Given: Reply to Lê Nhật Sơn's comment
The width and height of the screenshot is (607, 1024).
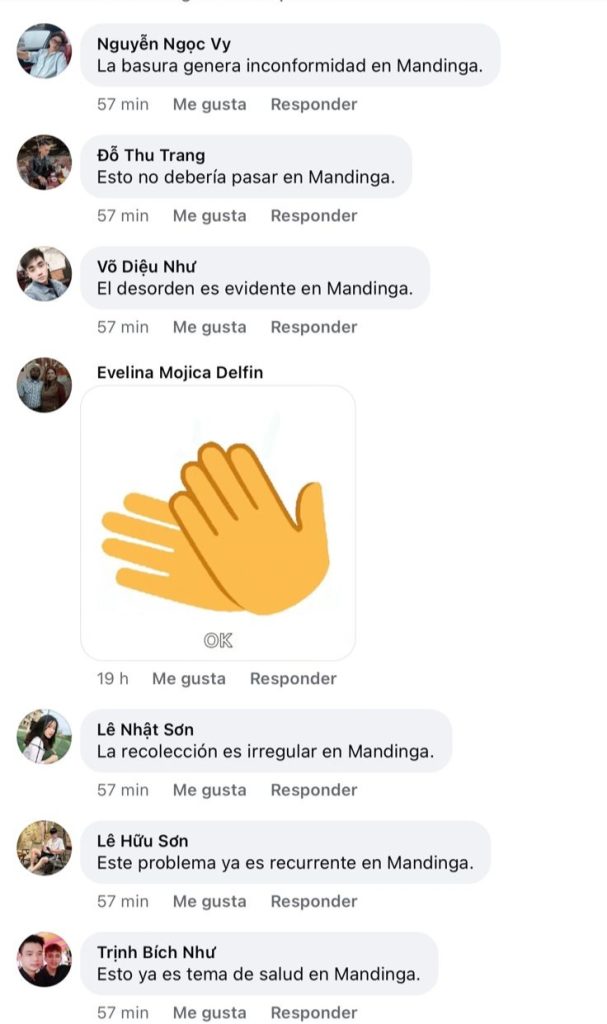Looking at the screenshot, I should [313, 790].
